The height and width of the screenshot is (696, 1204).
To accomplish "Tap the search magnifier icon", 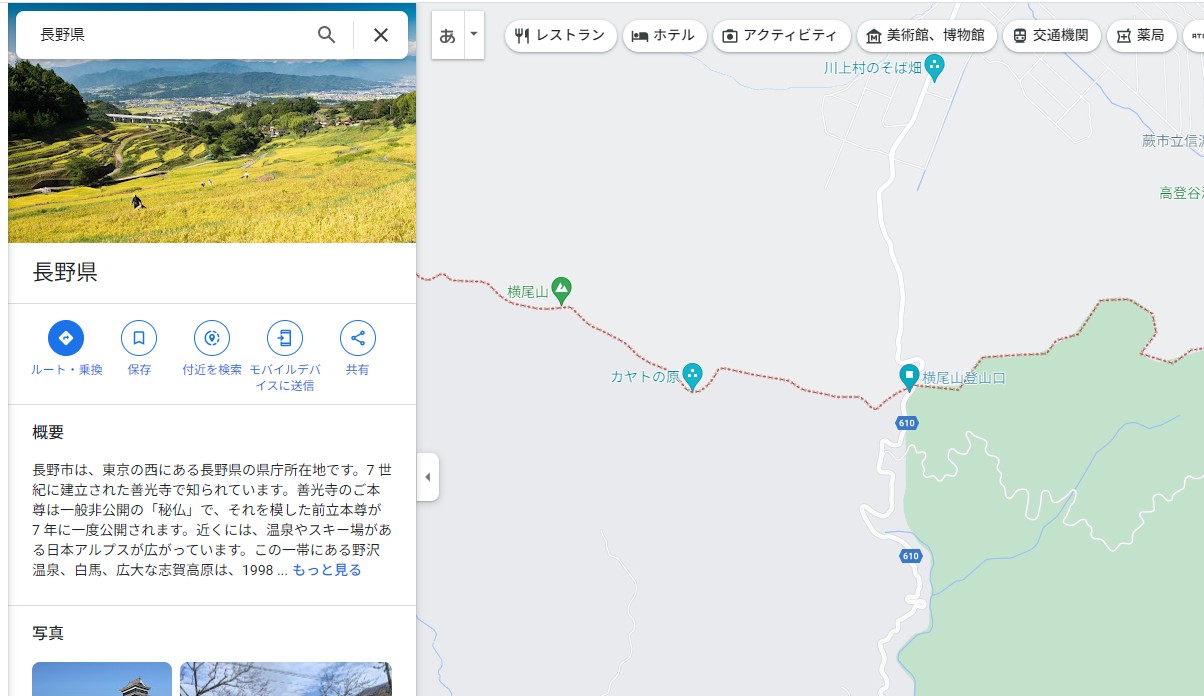I will click(327, 35).
